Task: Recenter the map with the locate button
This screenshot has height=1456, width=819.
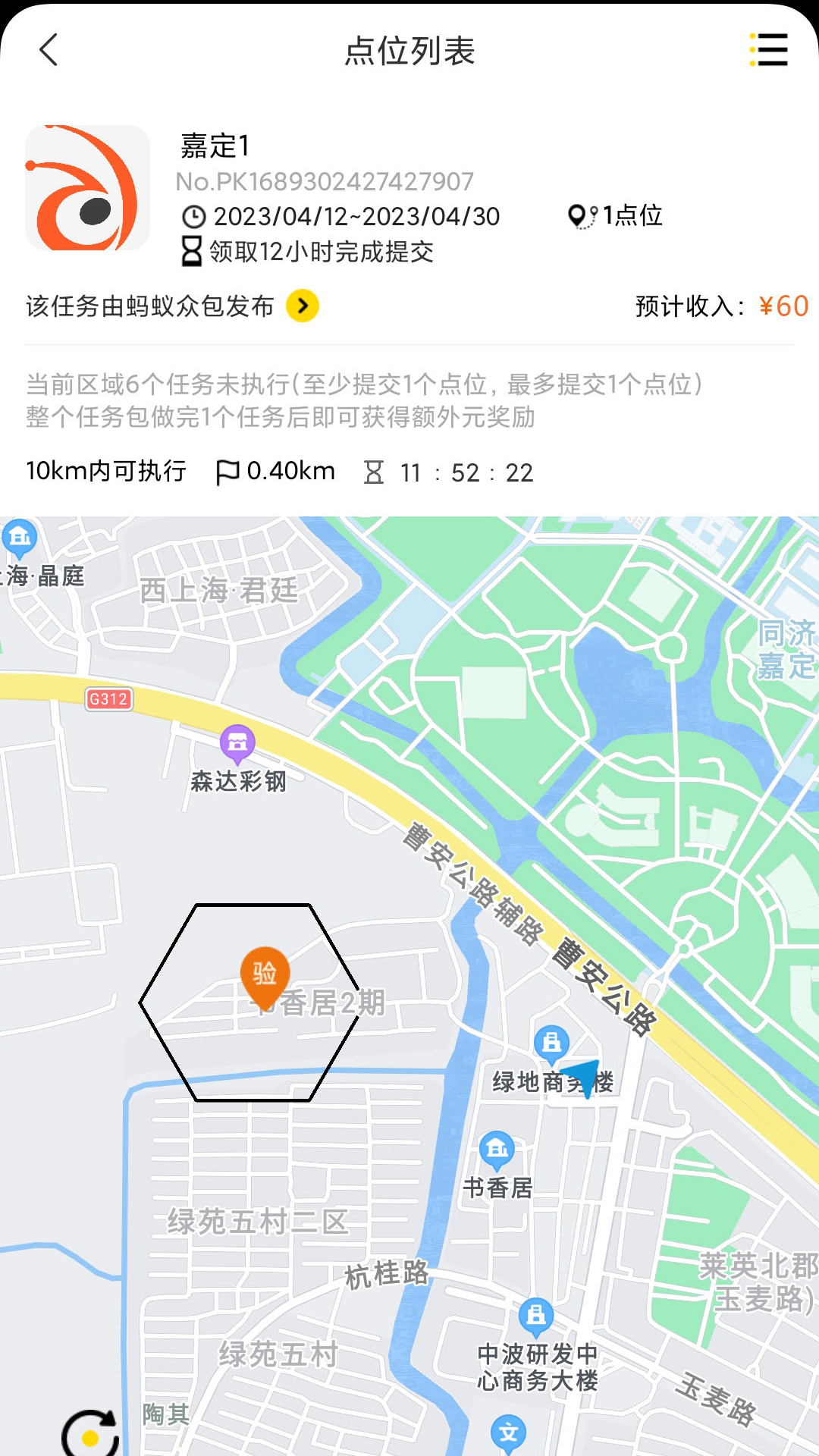Action: point(89,1433)
